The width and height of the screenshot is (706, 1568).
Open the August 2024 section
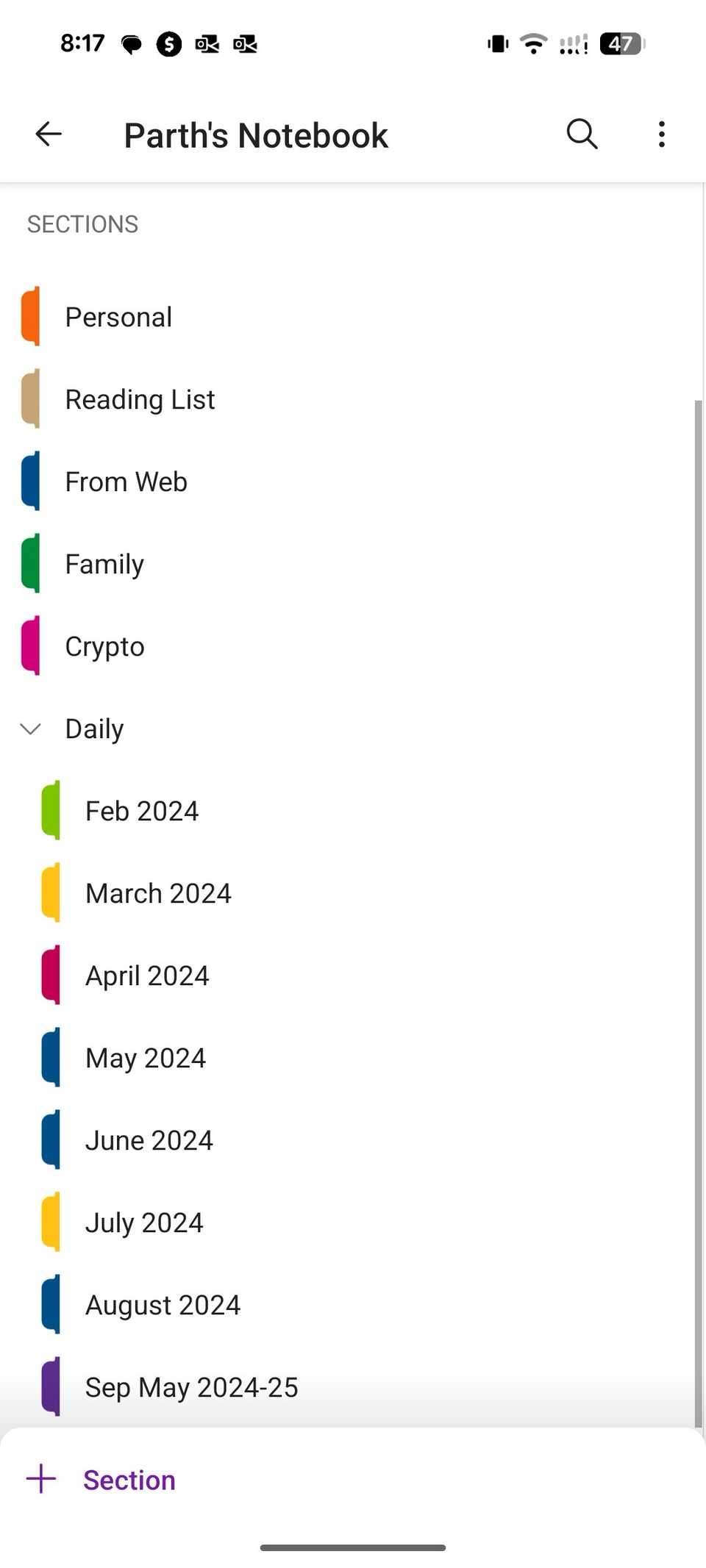[x=163, y=1304]
